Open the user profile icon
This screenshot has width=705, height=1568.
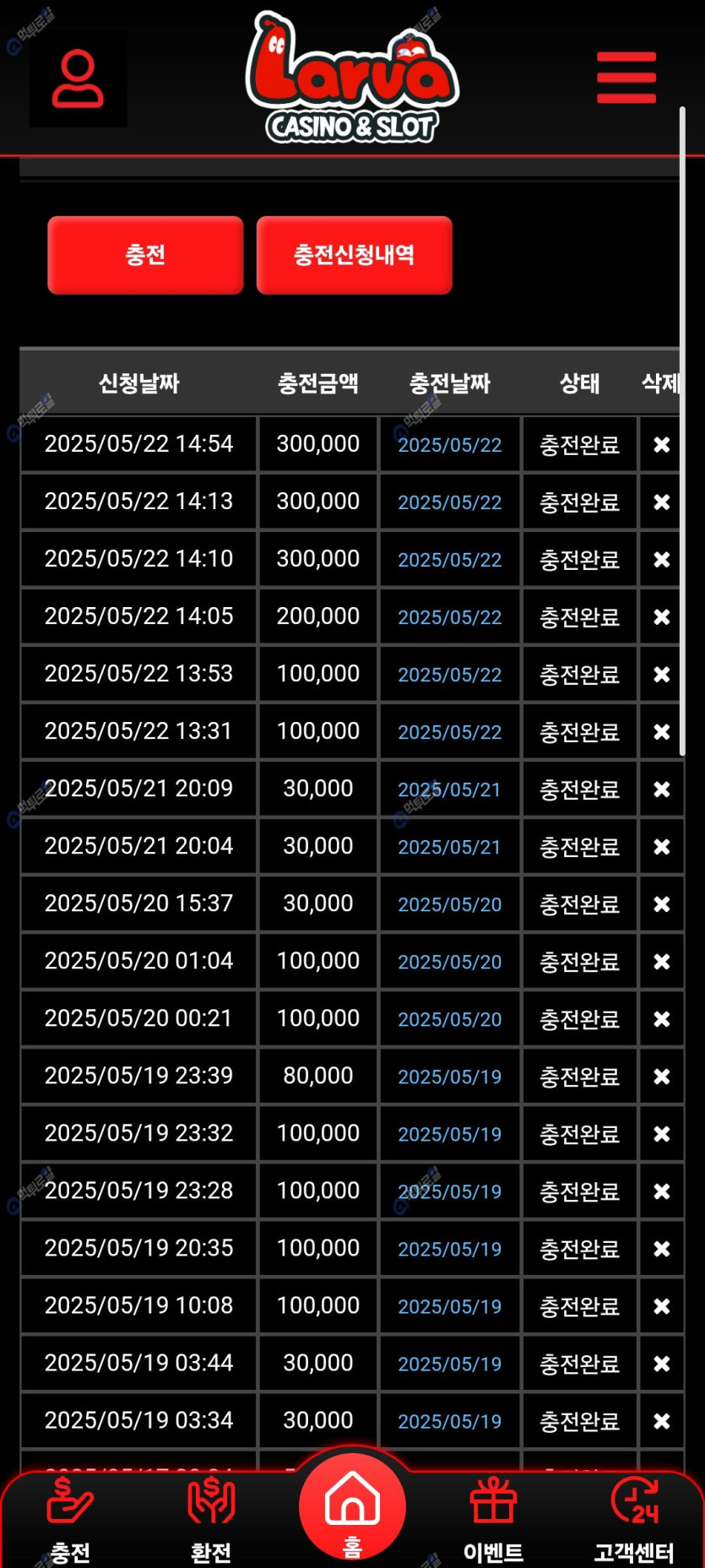[78, 79]
